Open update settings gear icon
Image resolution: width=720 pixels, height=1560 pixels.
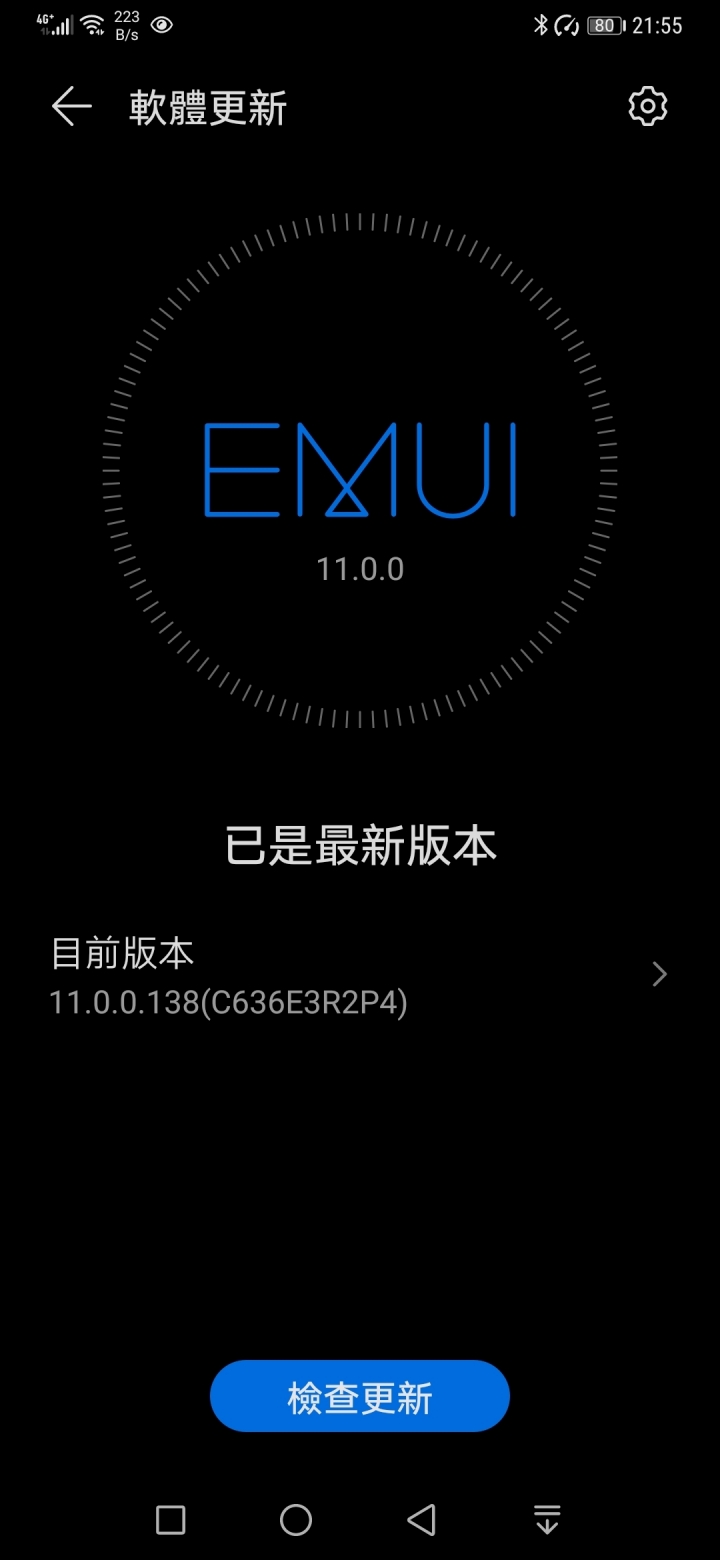(647, 106)
